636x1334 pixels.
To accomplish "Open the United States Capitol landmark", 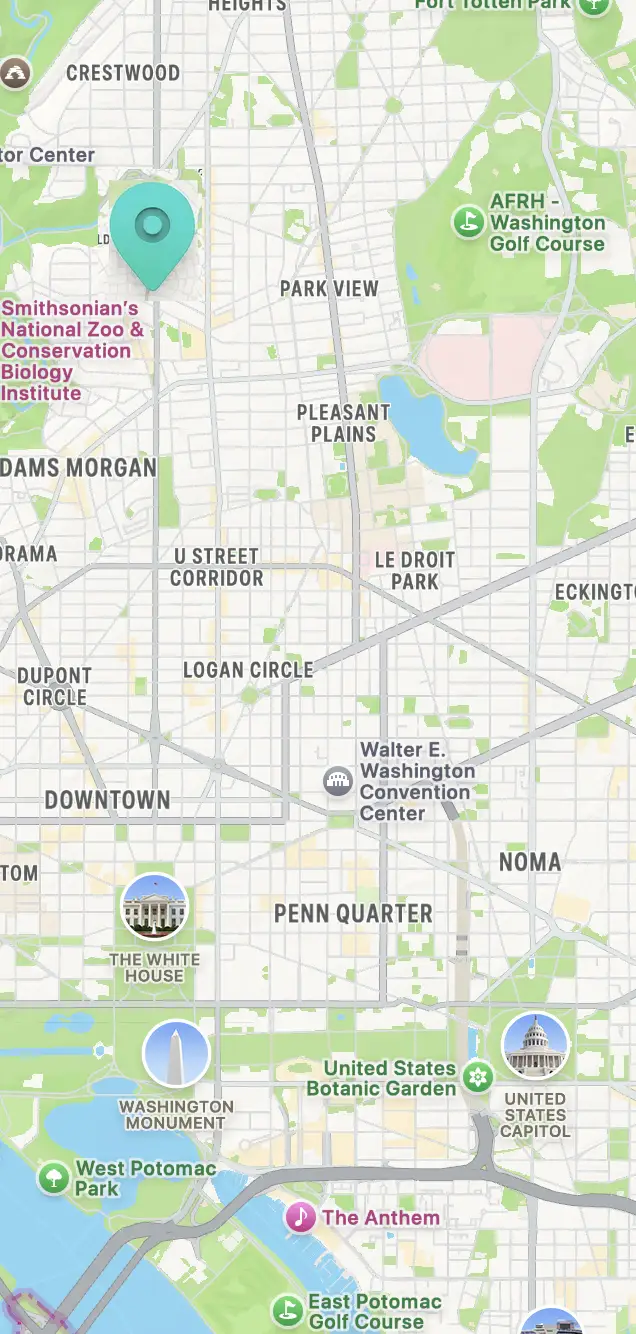I will click(x=535, y=1045).
